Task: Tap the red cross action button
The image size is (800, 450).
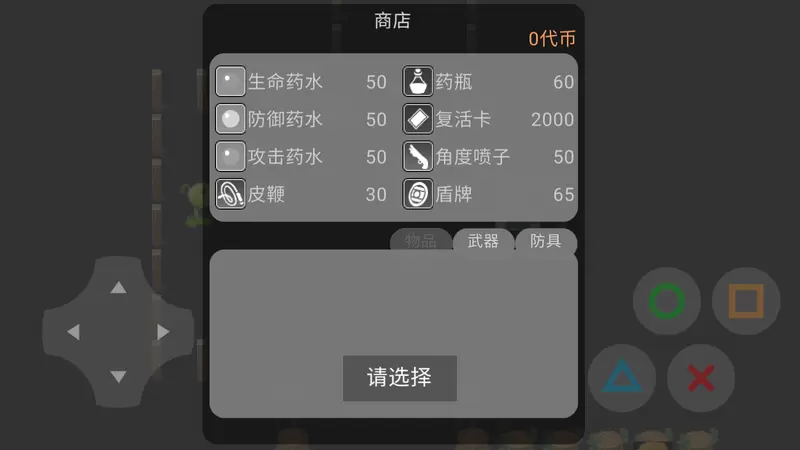Action: (702, 378)
